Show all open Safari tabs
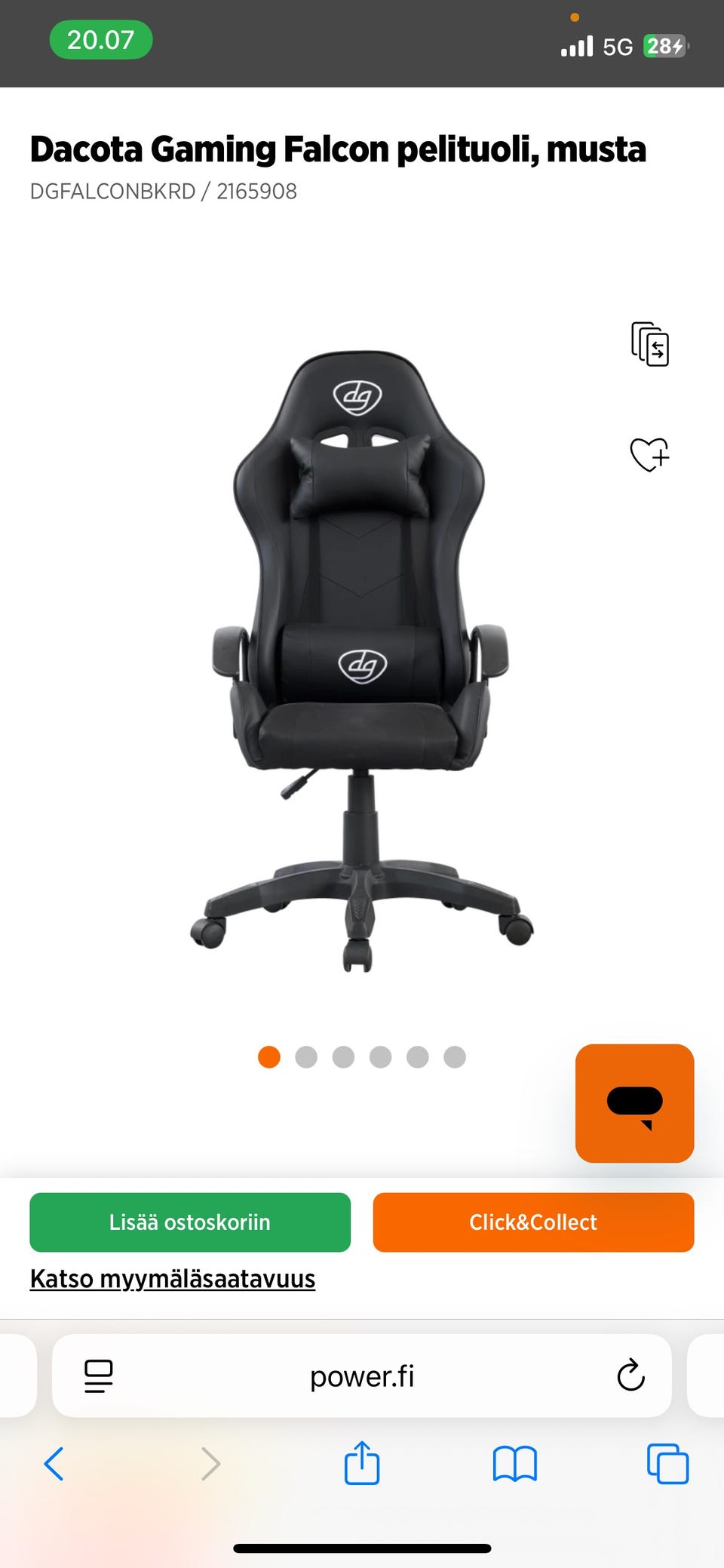The image size is (724, 1568). 667,1464
